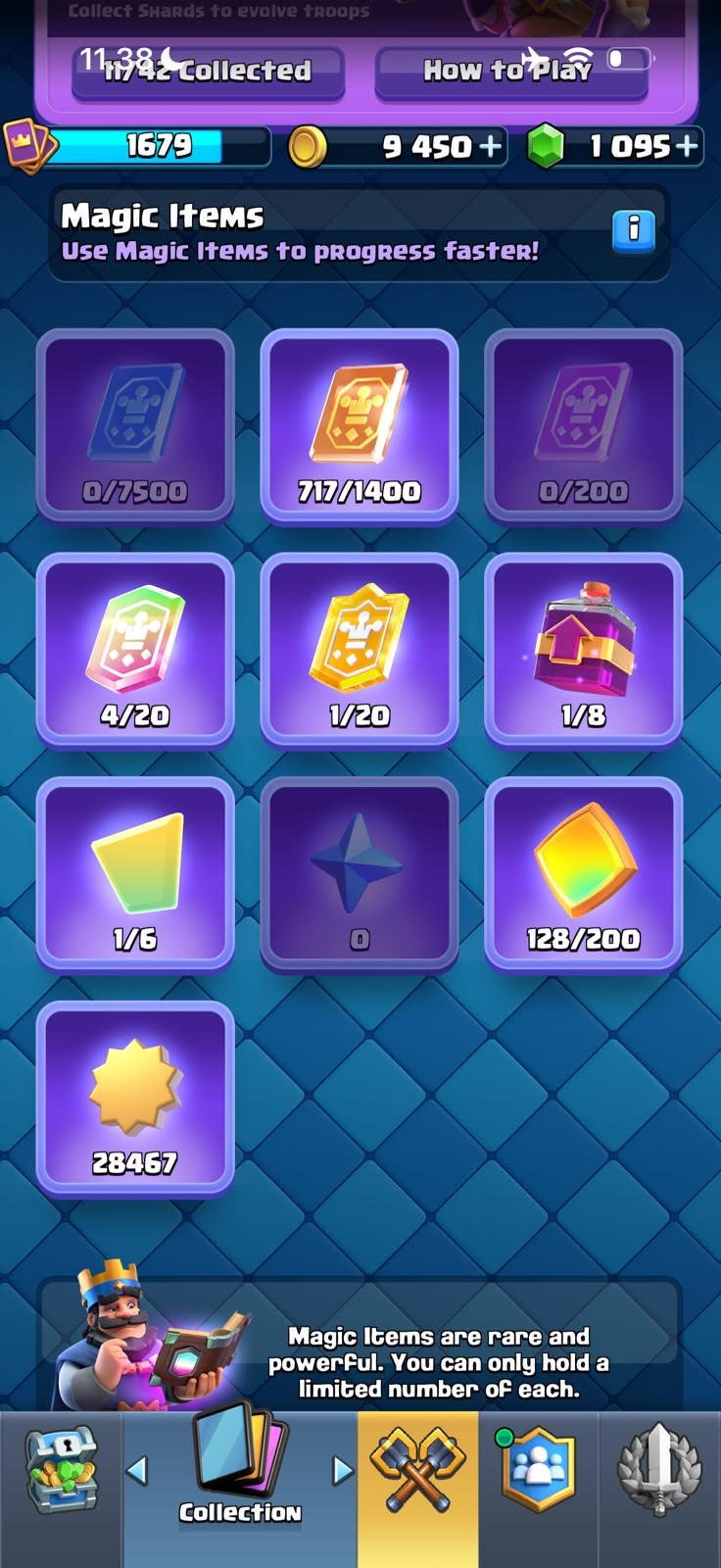Tap the right arrow next to Collection
The width and height of the screenshot is (721, 1568).
tap(342, 1470)
